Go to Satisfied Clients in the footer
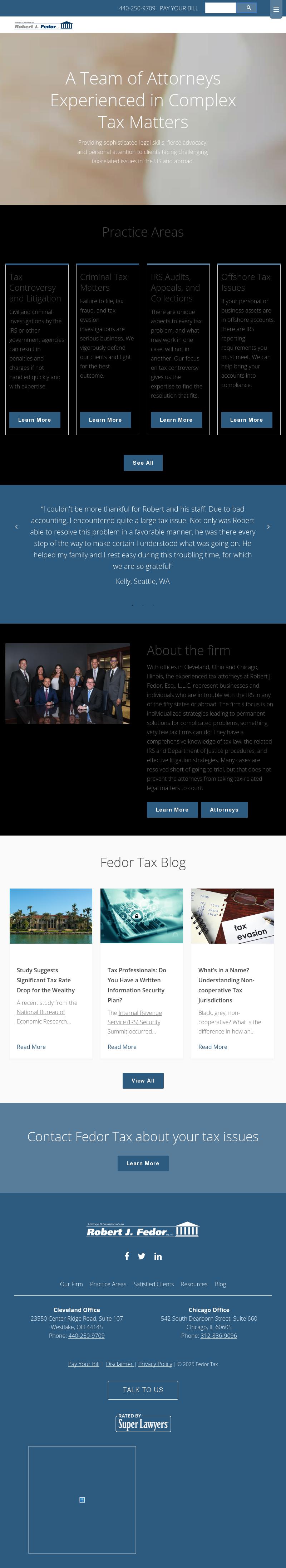Screen dimensions: 286x1568 click(x=153, y=1284)
